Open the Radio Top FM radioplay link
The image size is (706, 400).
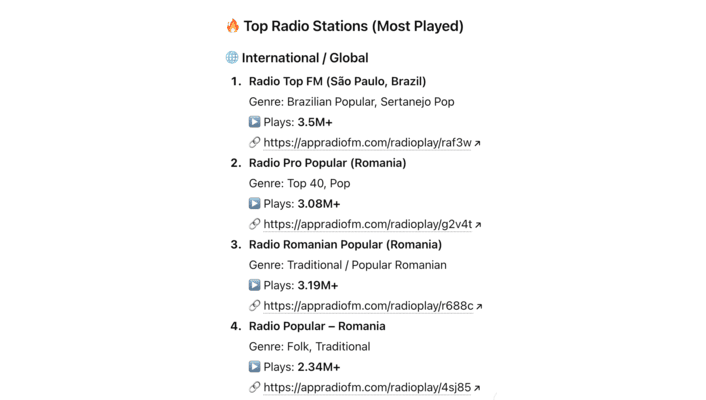coord(367,143)
